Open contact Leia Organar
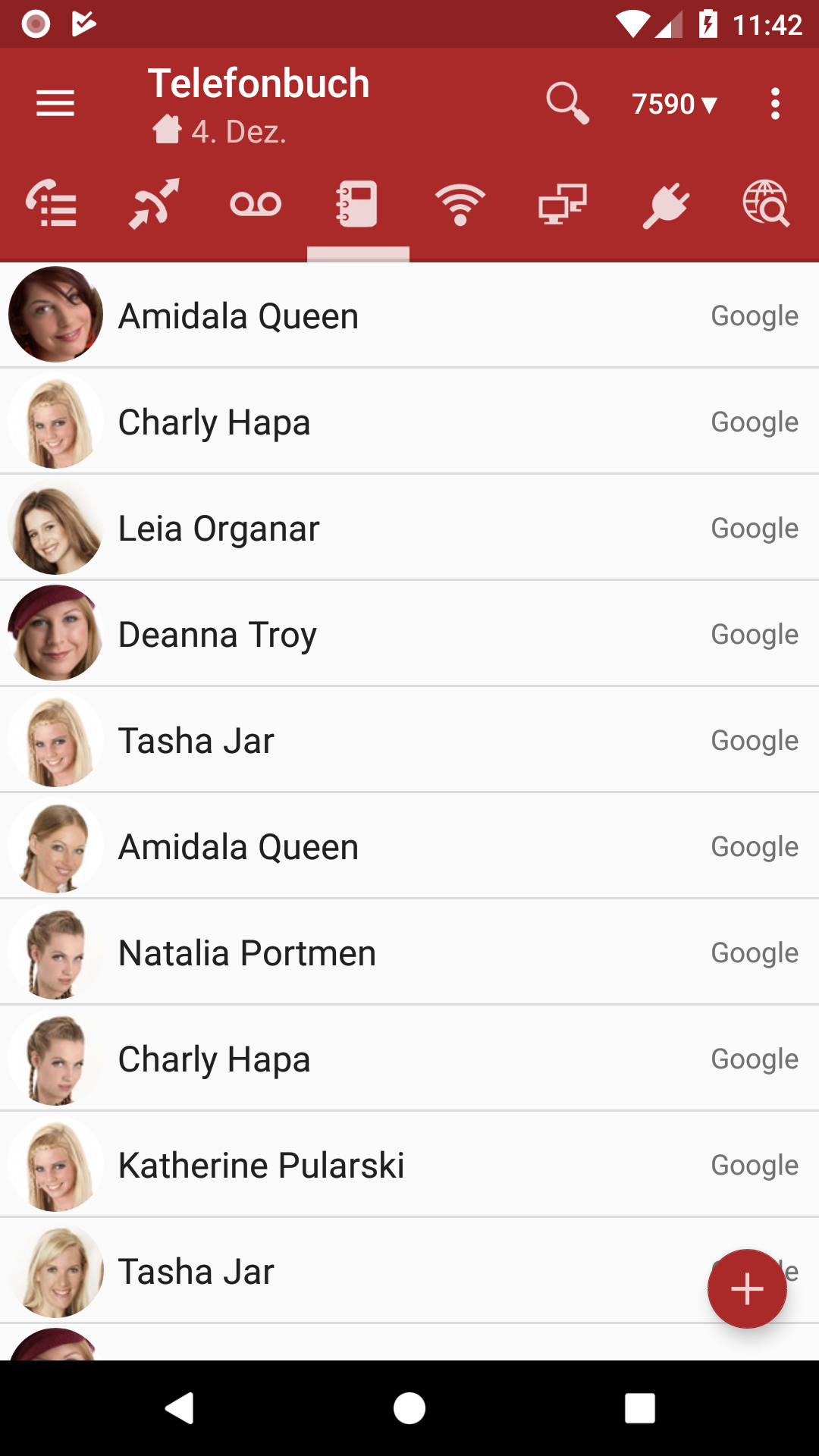 tap(409, 529)
